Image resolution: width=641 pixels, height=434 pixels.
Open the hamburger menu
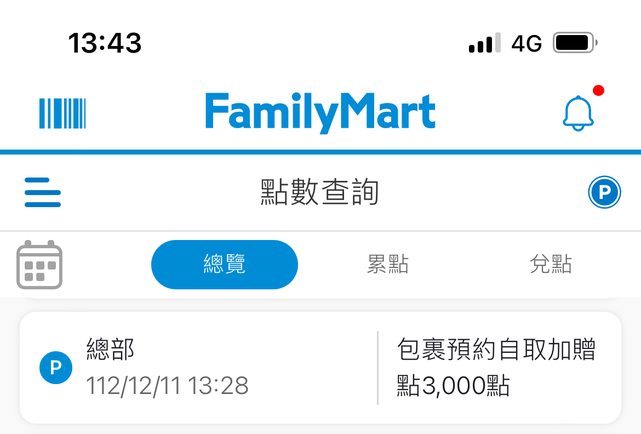coord(43,192)
